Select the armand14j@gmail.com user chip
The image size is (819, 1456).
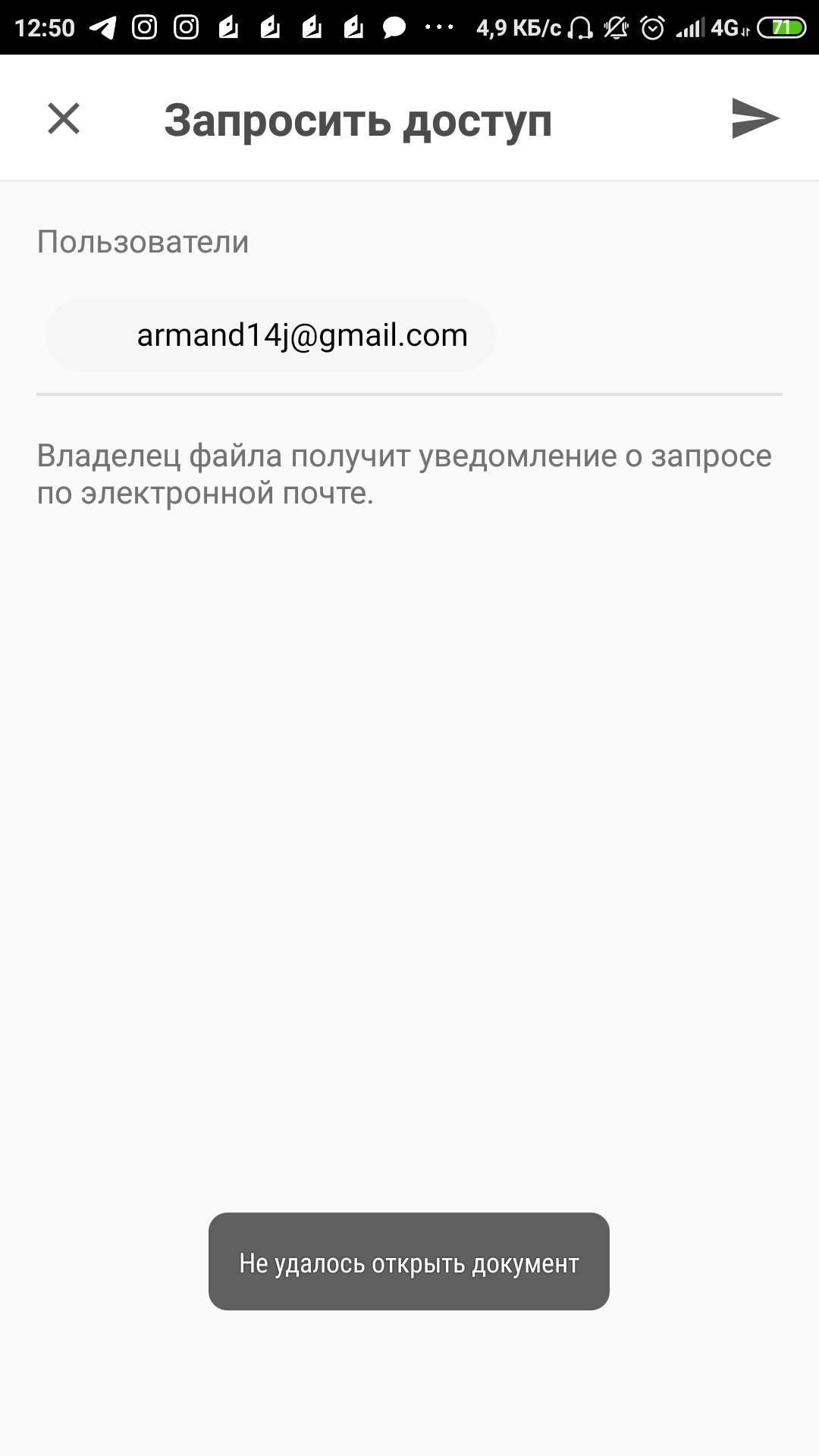point(270,335)
